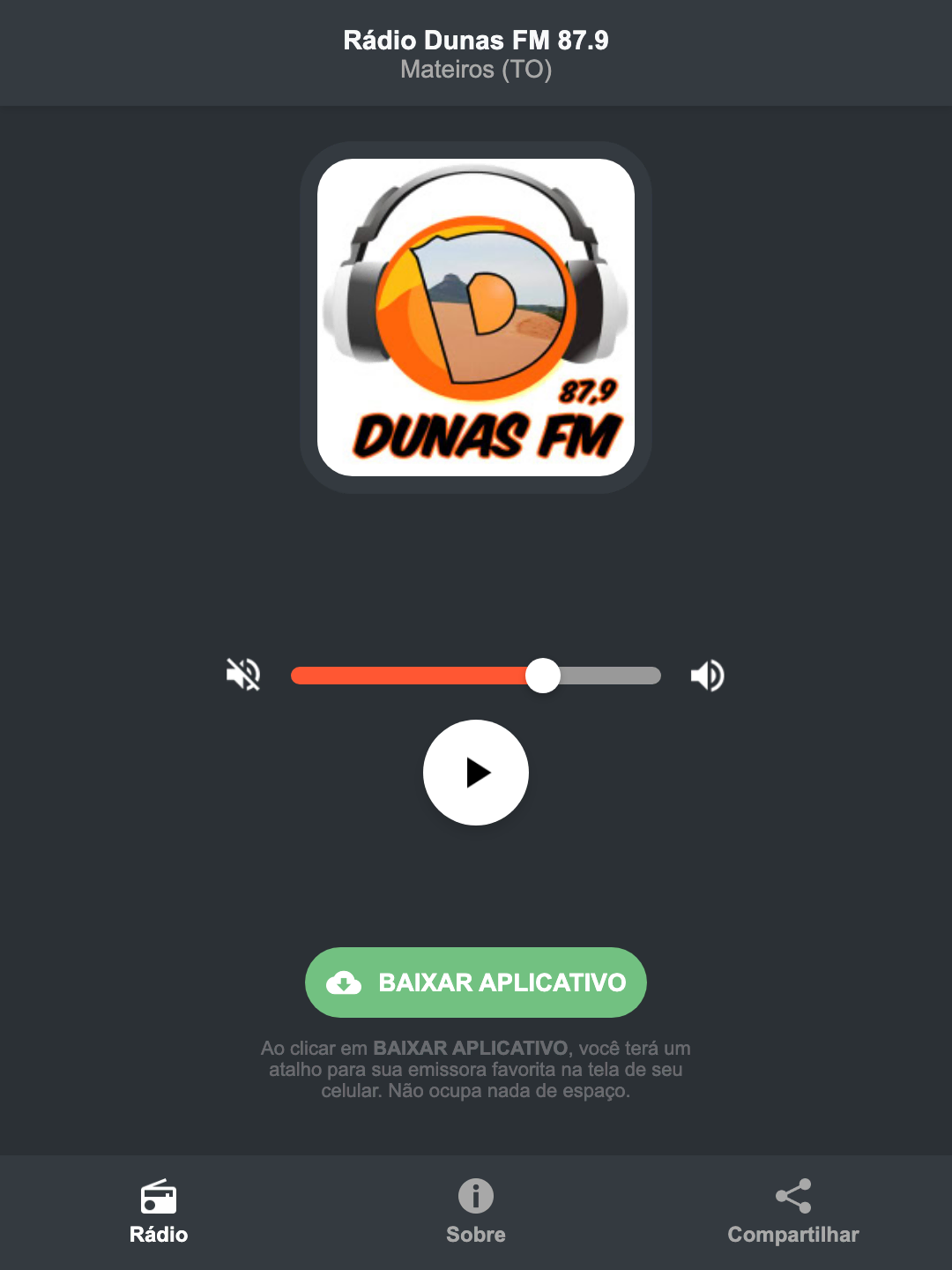
Task: Click the Mateiros (TO) subtitle
Action: (475, 71)
